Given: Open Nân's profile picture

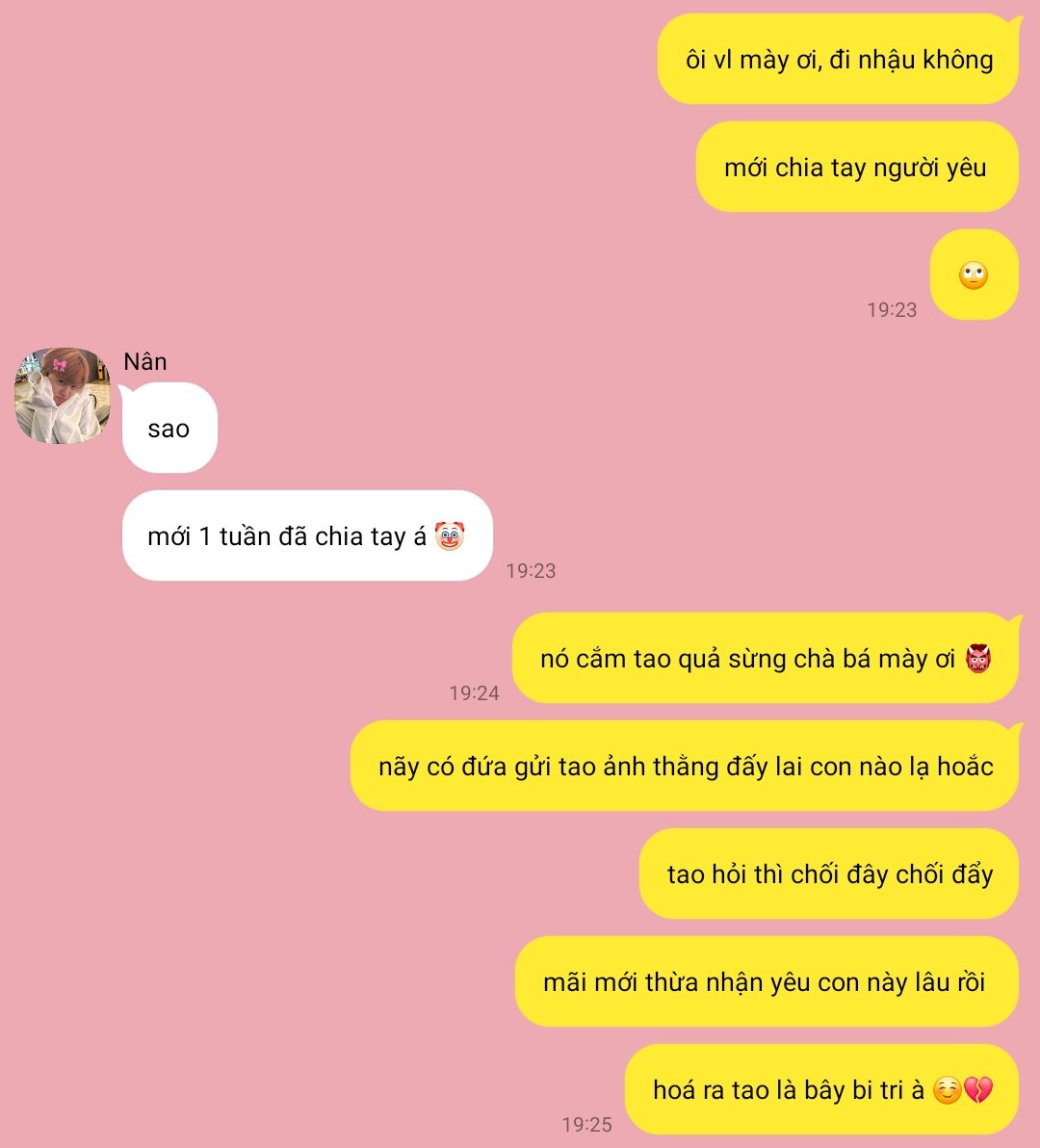Looking at the screenshot, I should point(63,396).
